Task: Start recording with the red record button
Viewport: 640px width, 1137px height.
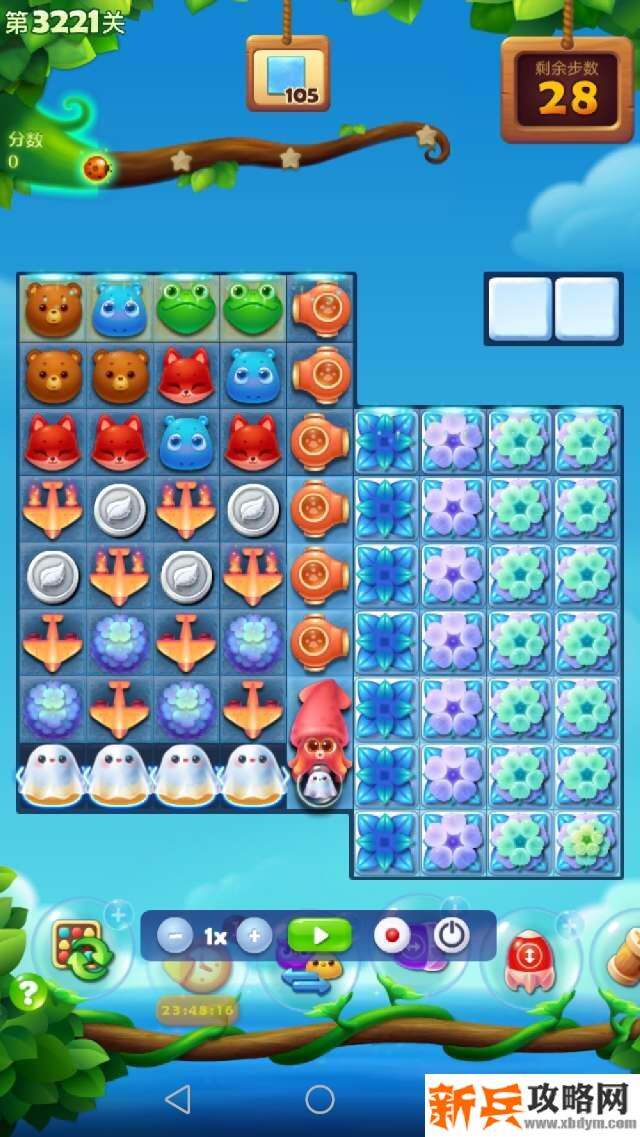Action: (392, 937)
